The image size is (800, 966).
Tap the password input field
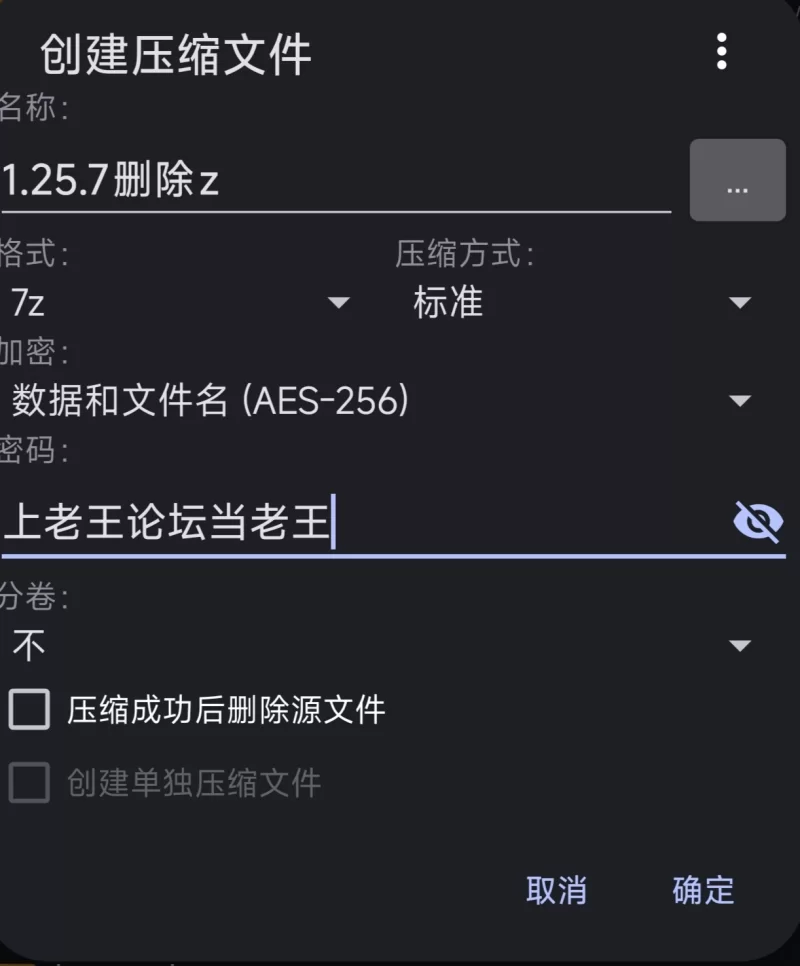(360, 523)
